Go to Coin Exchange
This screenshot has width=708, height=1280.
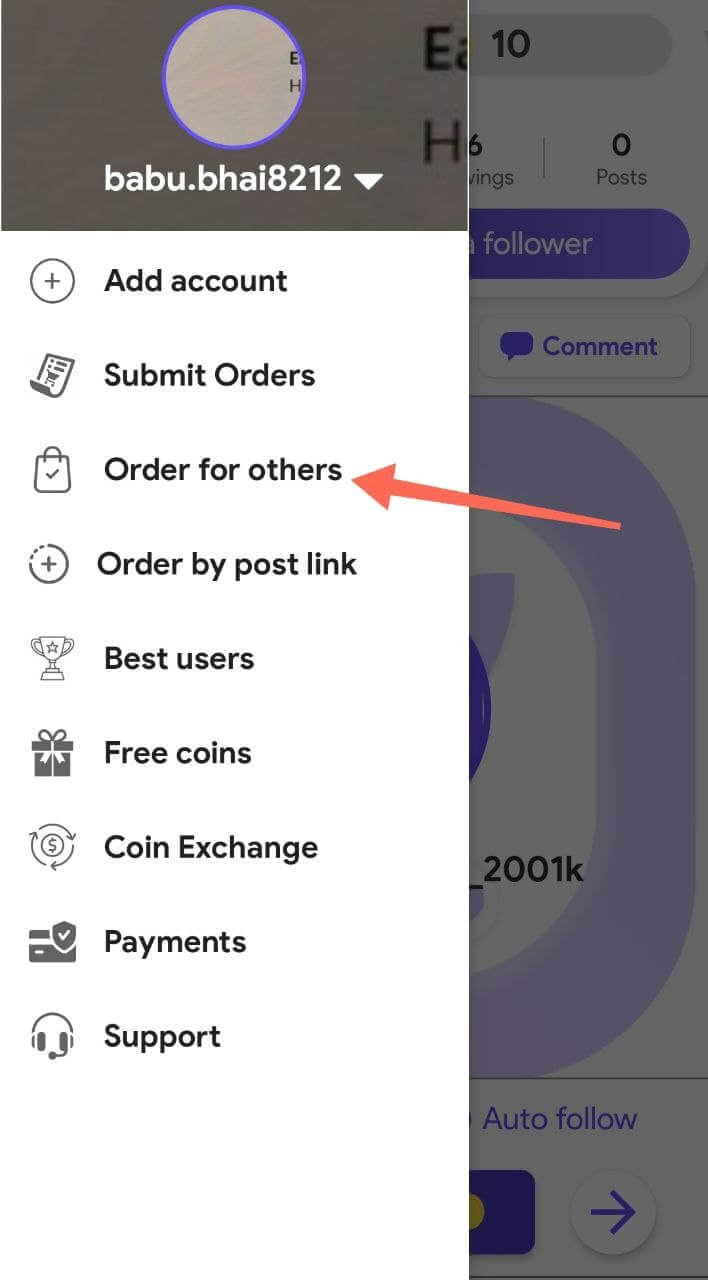pyautogui.click(x=210, y=848)
